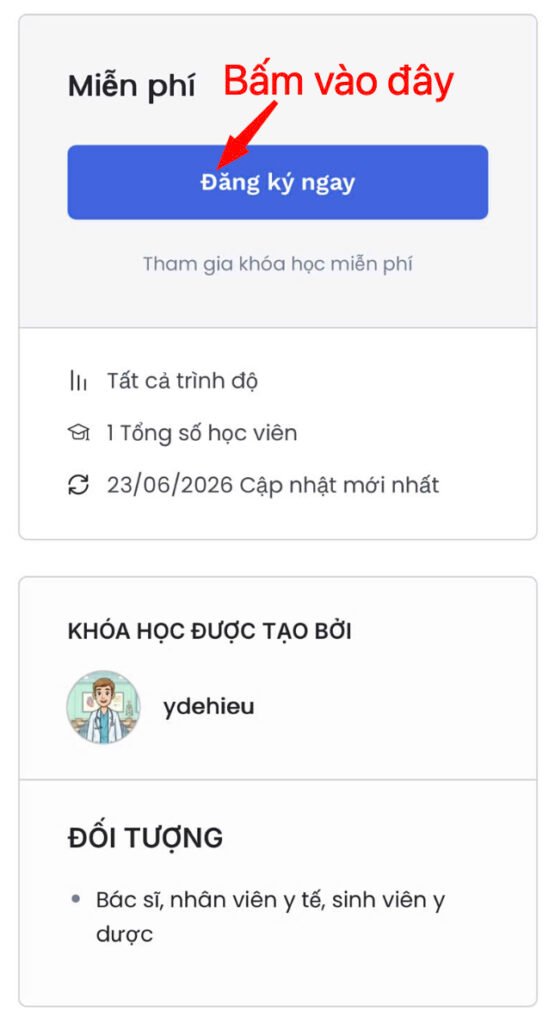The width and height of the screenshot is (555, 1024).
Task: Open the ydehieu instructor profile
Action: (x=208, y=707)
